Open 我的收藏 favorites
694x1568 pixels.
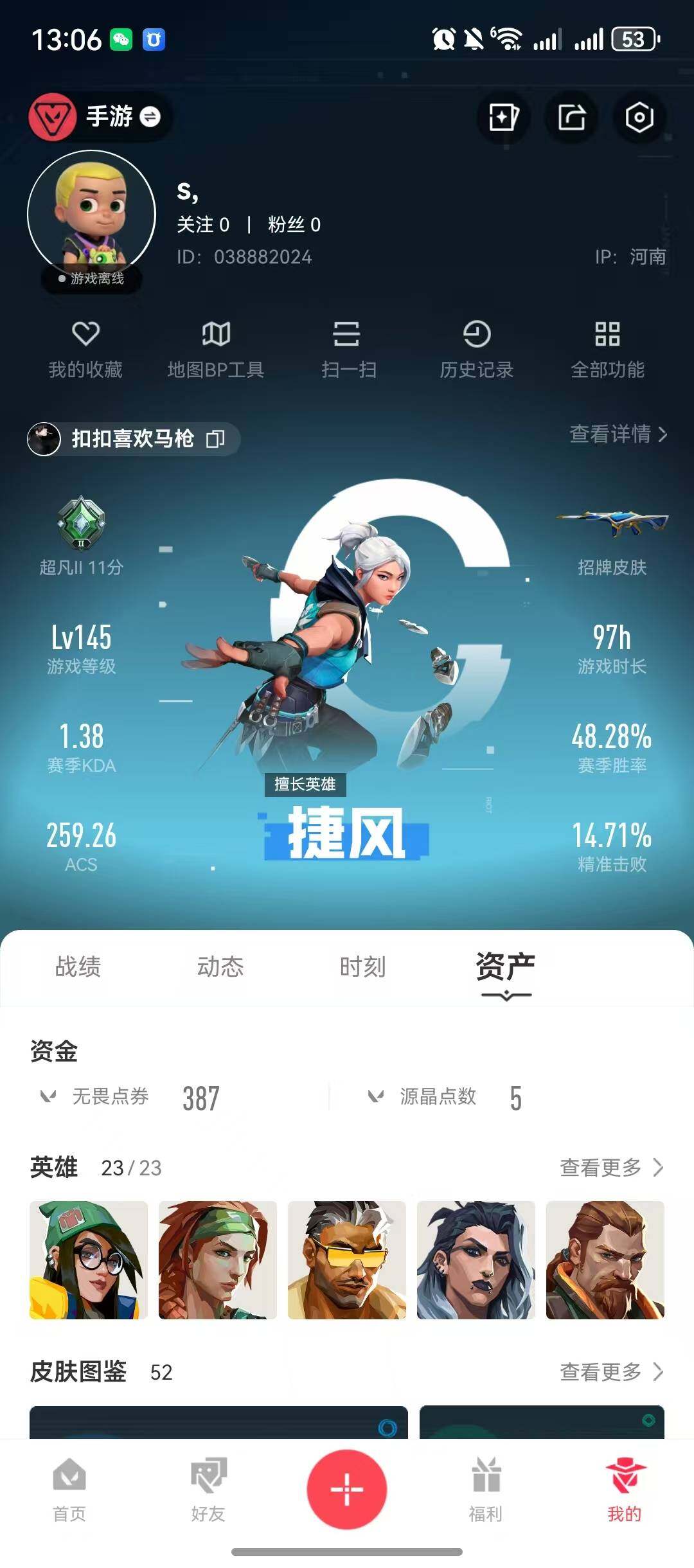coord(87,350)
